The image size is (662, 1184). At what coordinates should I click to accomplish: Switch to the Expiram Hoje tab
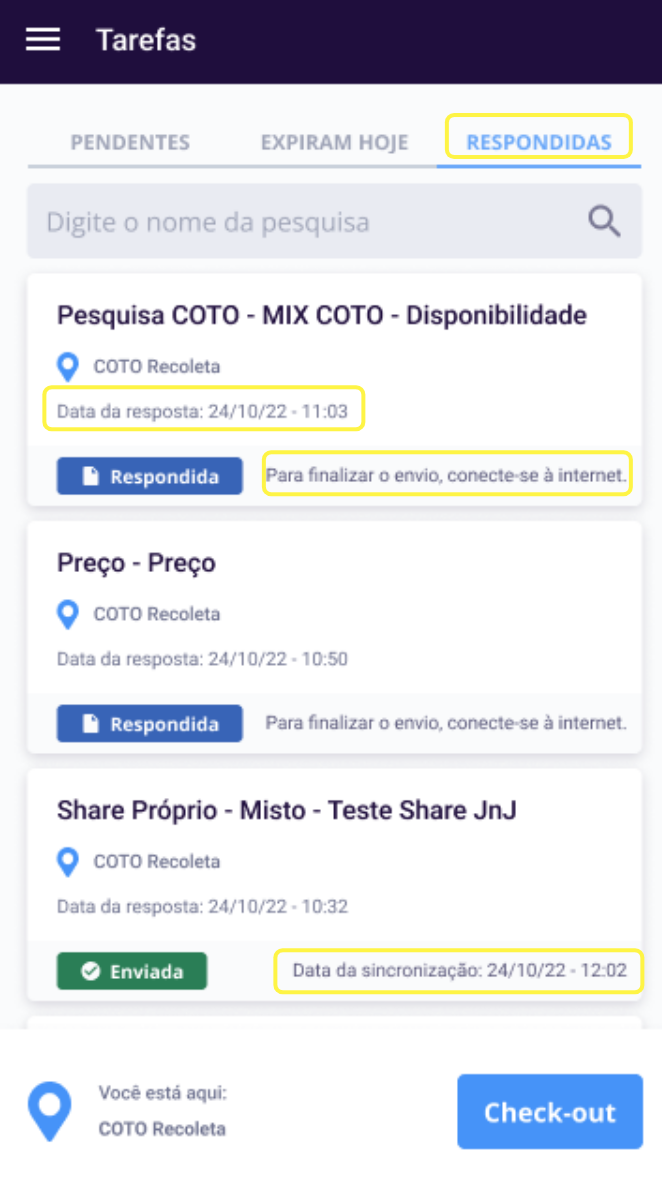coord(334,143)
